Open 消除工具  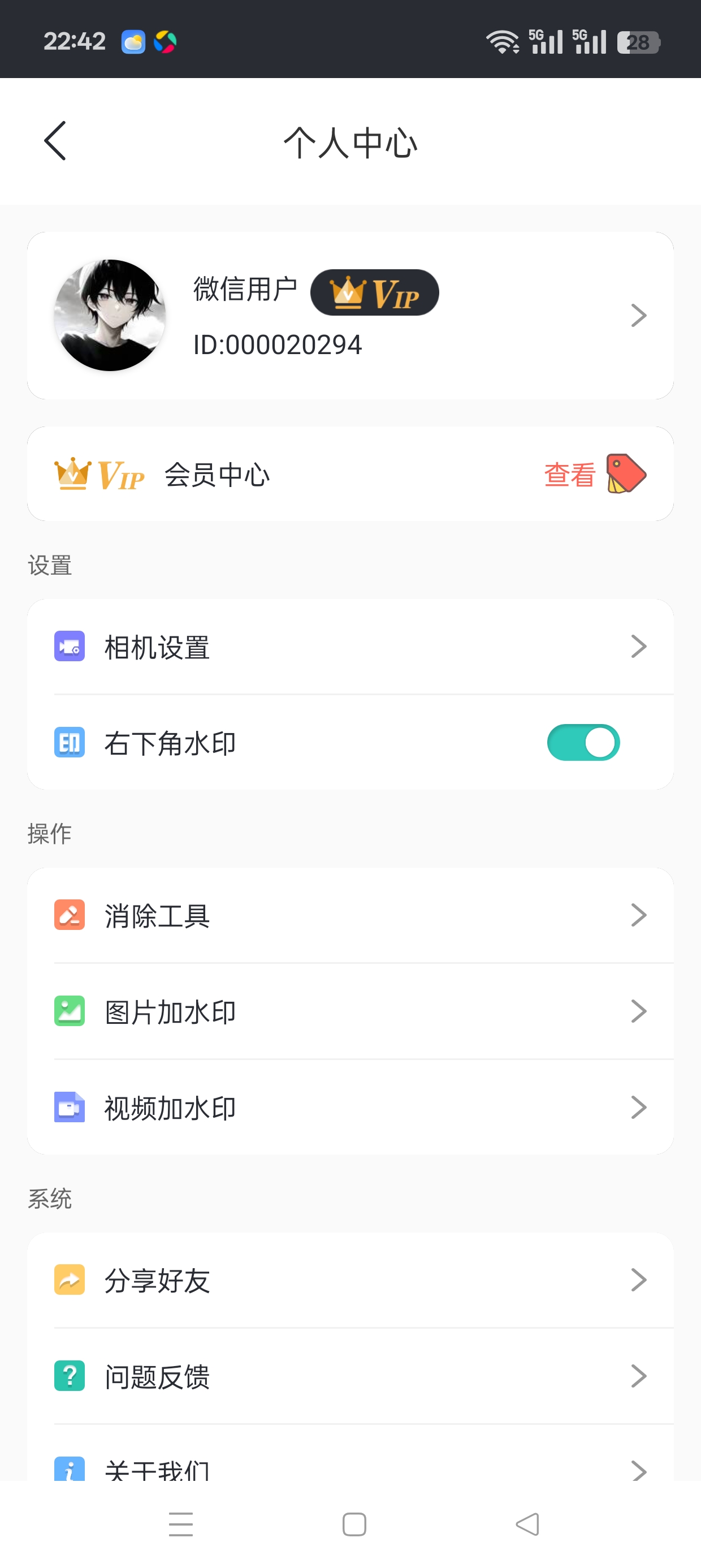(x=350, y=915)
